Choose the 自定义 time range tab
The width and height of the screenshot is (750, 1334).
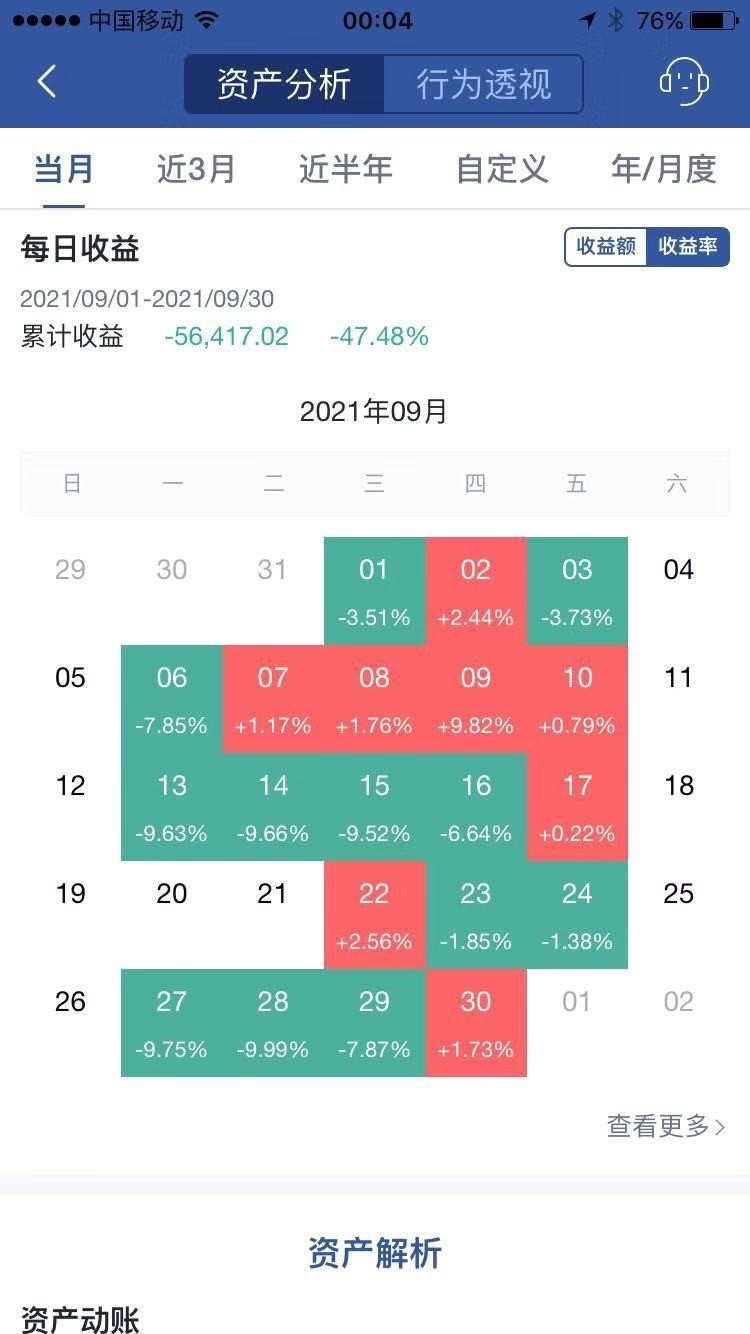coord(502,169)
